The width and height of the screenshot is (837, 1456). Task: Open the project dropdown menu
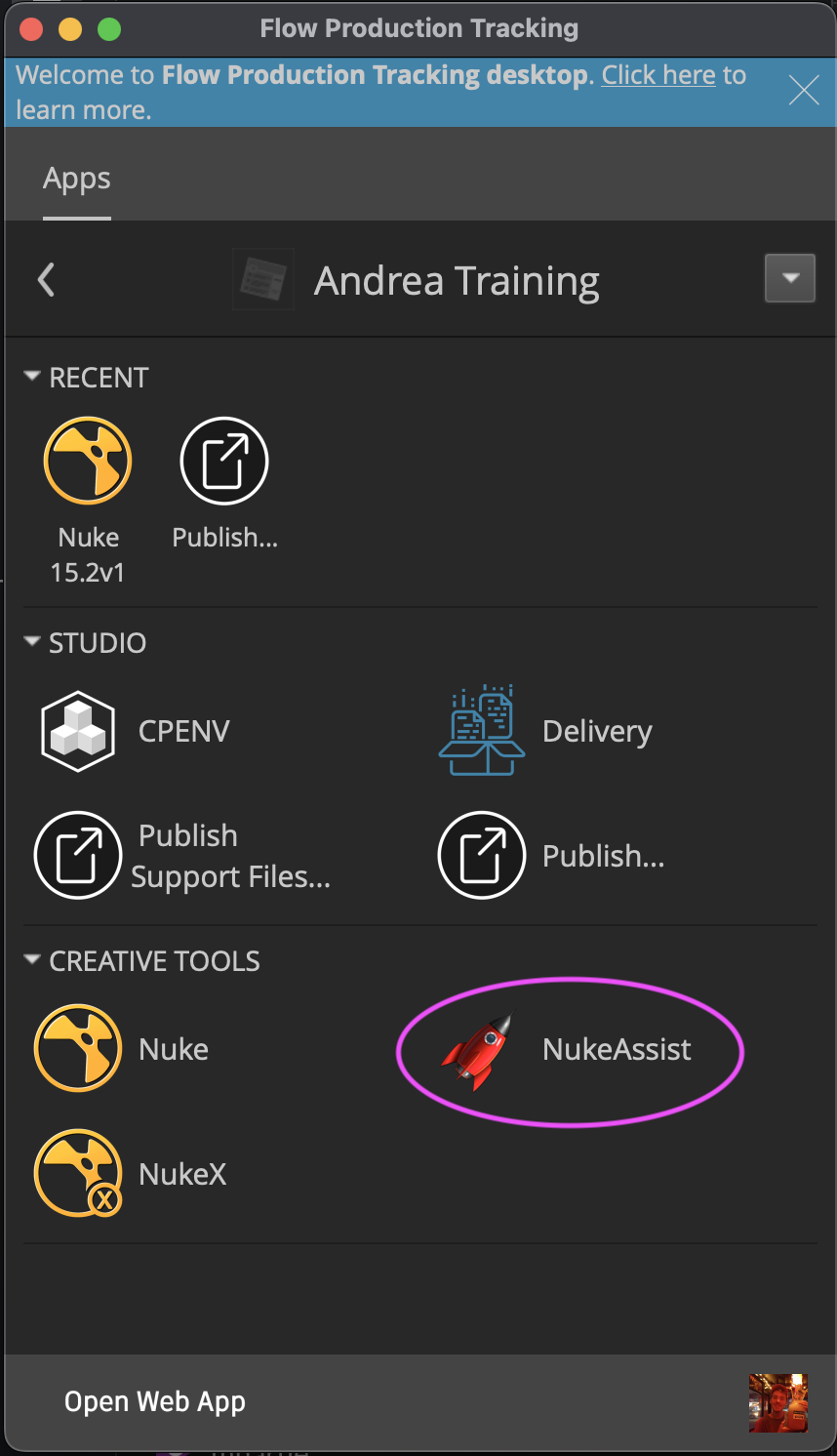click(x=789, y=279)
